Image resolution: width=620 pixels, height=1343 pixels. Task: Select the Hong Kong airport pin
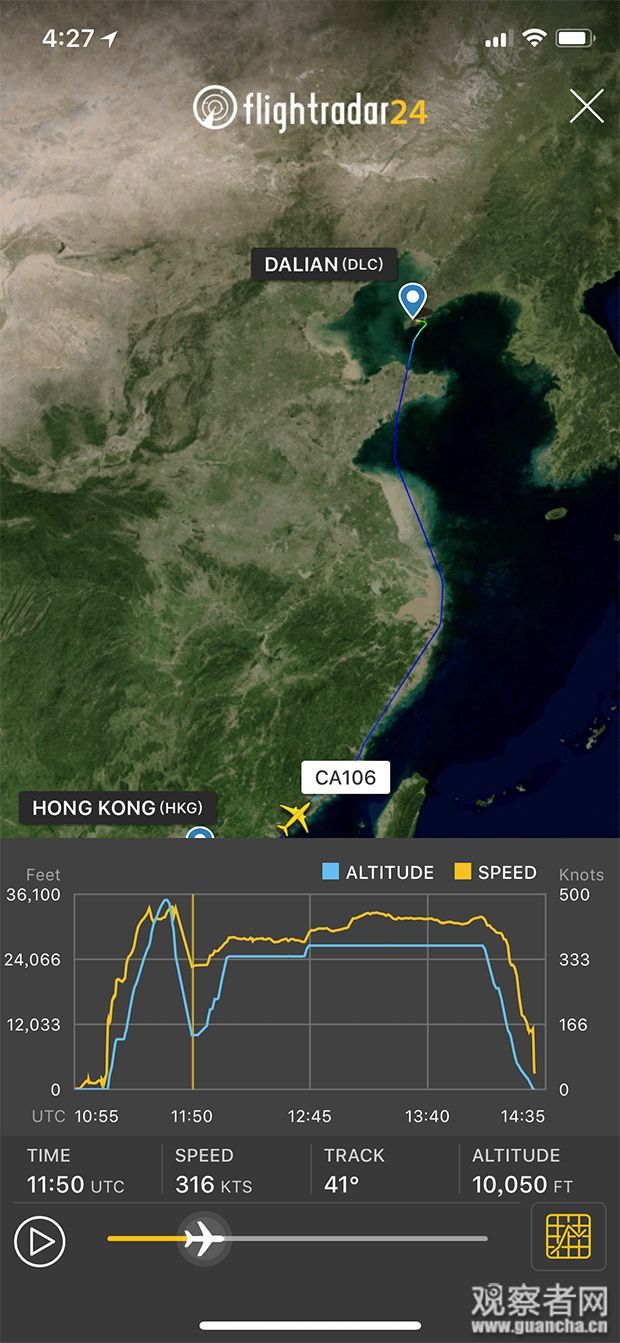click(201, 835)
